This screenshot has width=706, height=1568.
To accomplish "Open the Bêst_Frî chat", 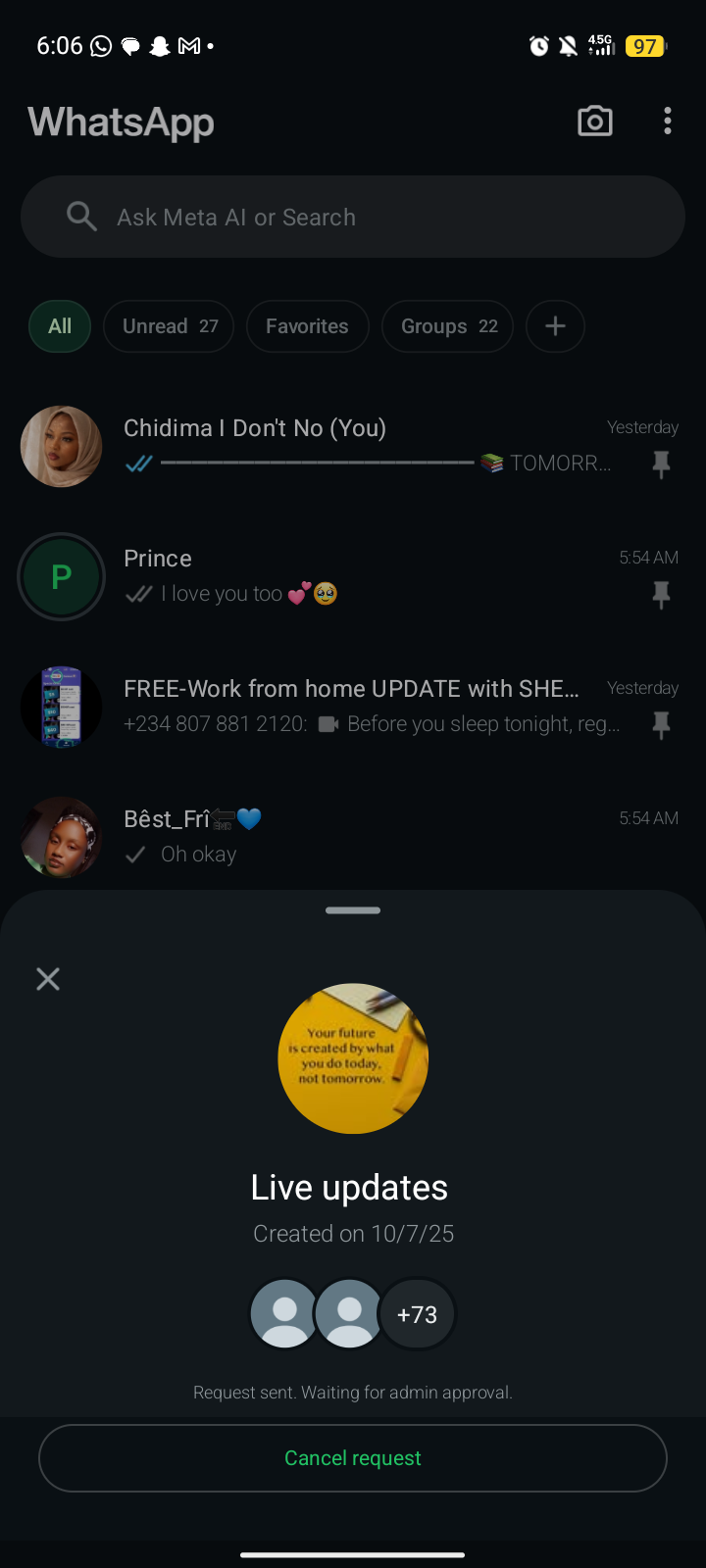I will [x=353, y=837].
